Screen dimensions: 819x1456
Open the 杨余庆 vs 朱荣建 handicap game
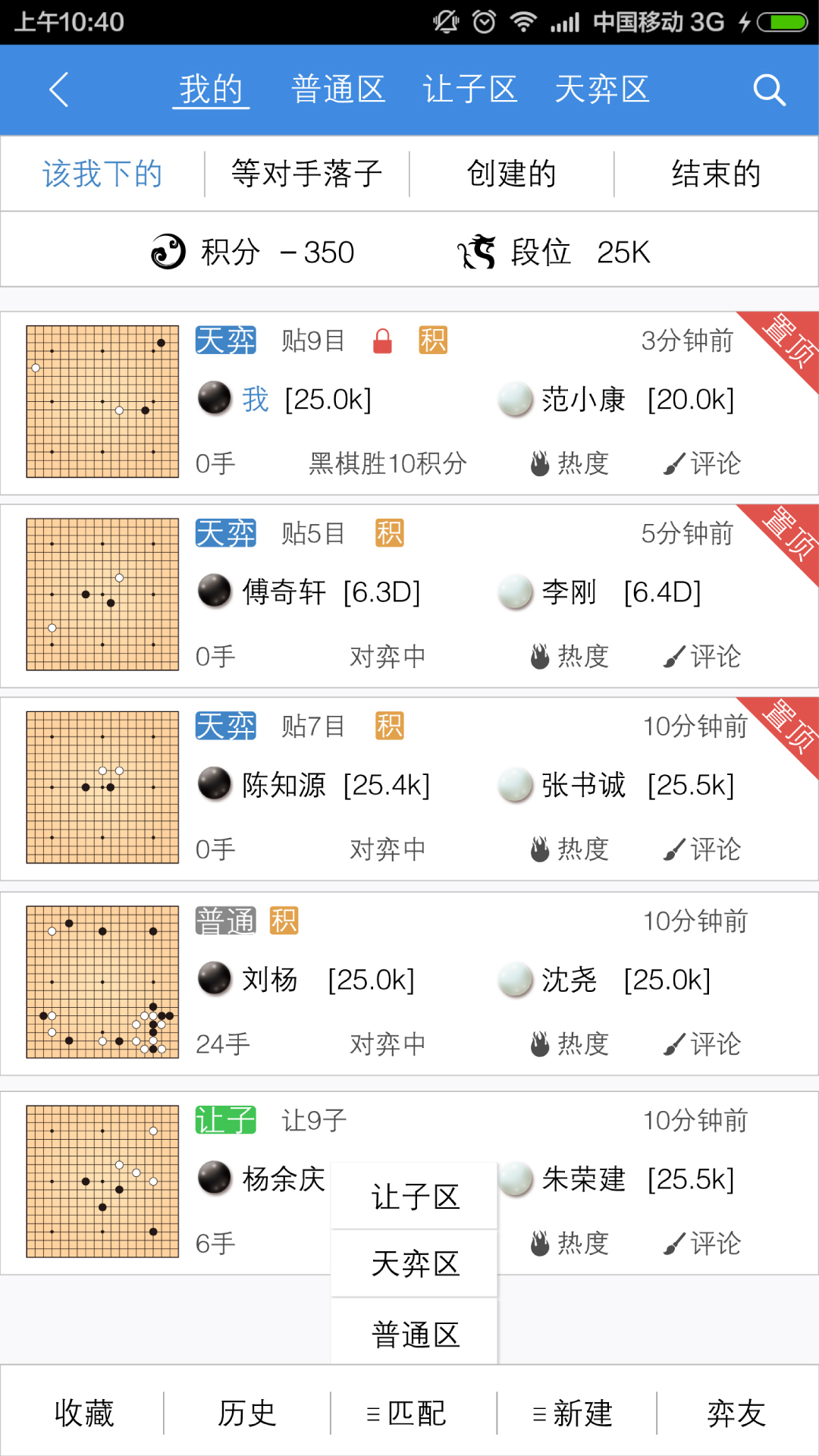[x=409, y=1183]
